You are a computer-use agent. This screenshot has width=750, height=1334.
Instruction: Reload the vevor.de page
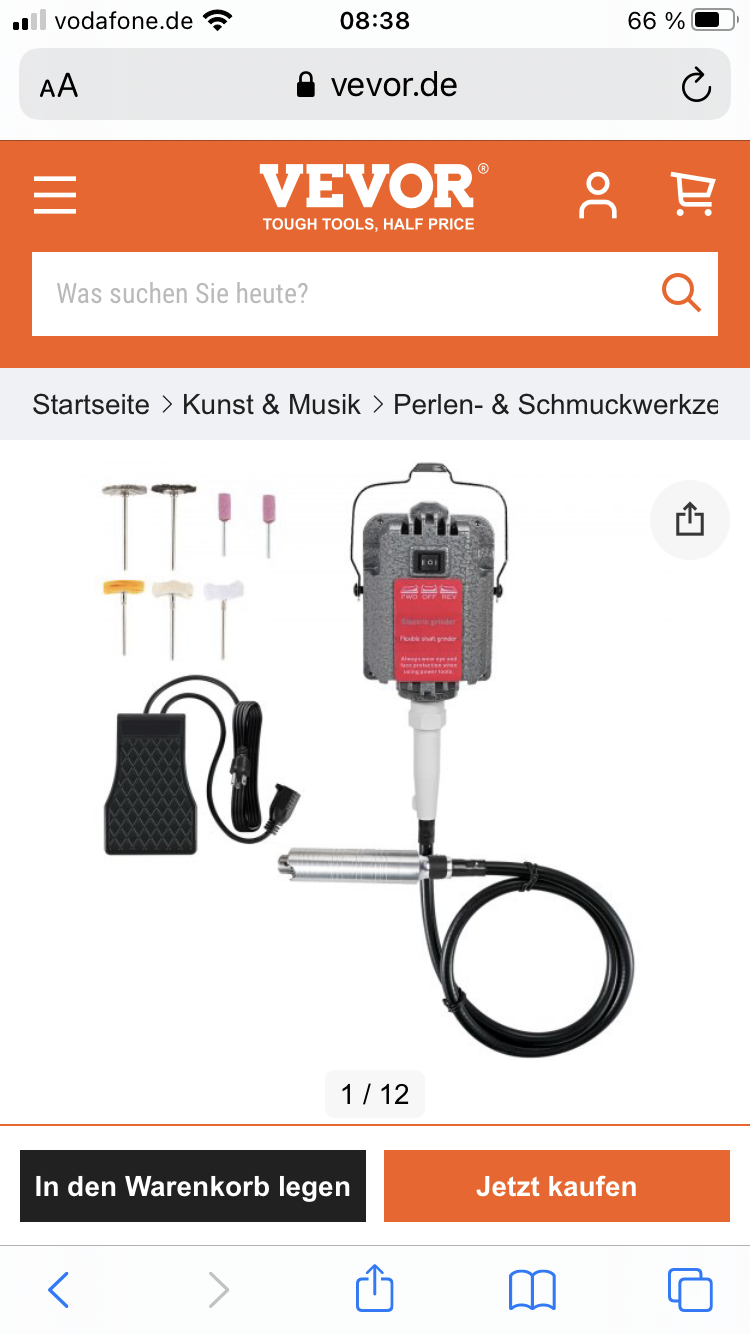coord(696,85)
